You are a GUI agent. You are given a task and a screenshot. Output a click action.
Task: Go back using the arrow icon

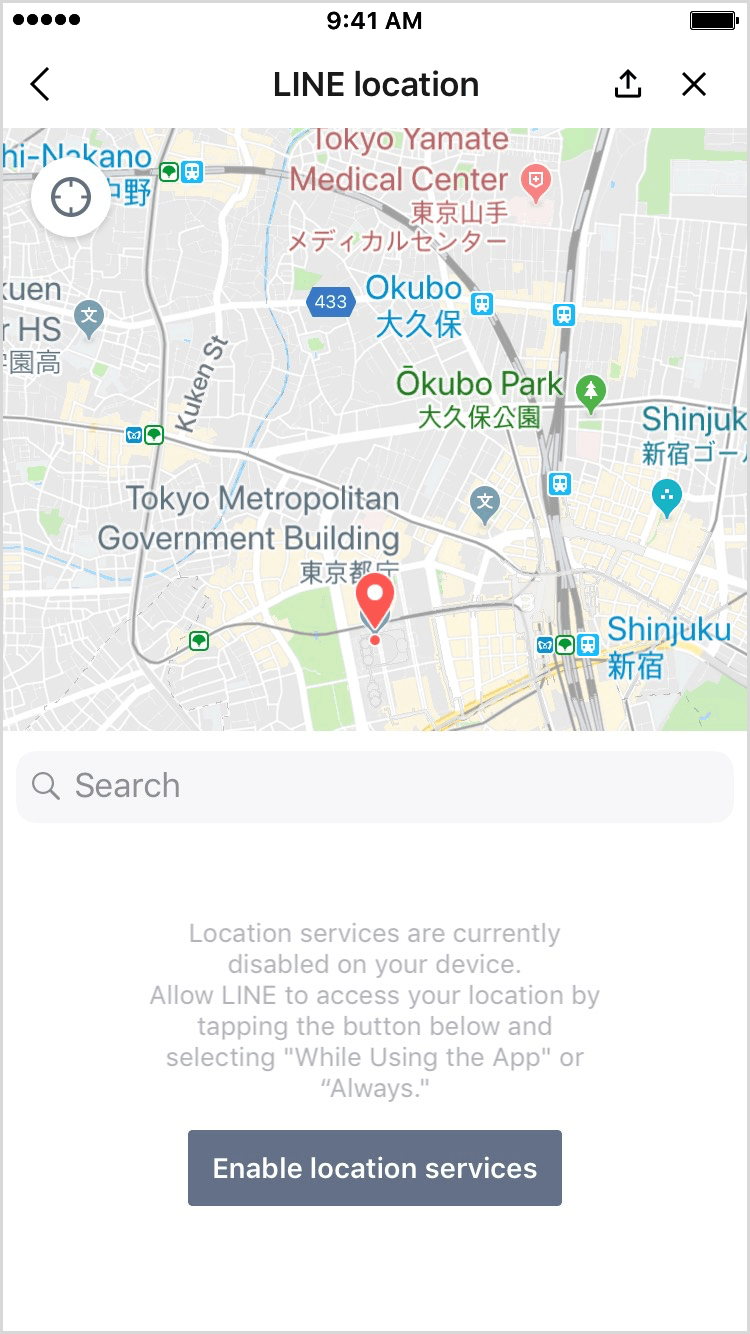pyautogui.click(x=40, y=85)
